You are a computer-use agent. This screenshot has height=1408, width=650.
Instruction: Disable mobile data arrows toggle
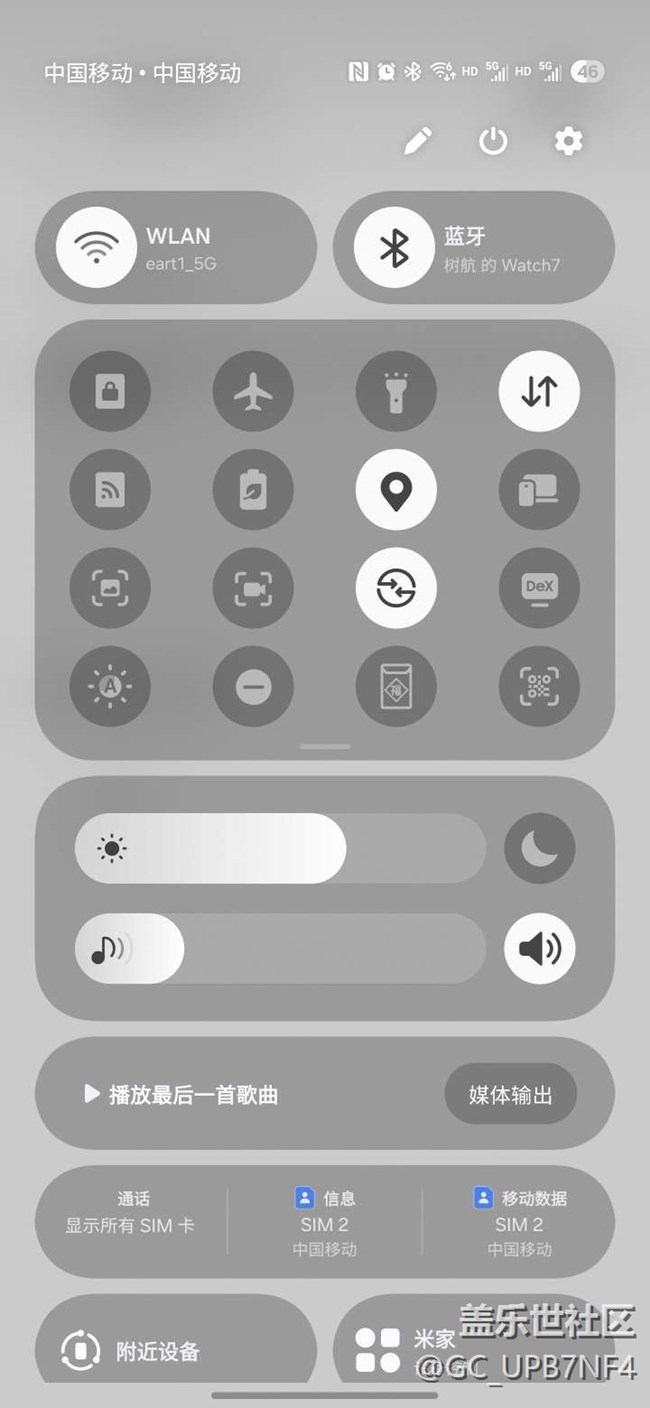pos(539,391)
